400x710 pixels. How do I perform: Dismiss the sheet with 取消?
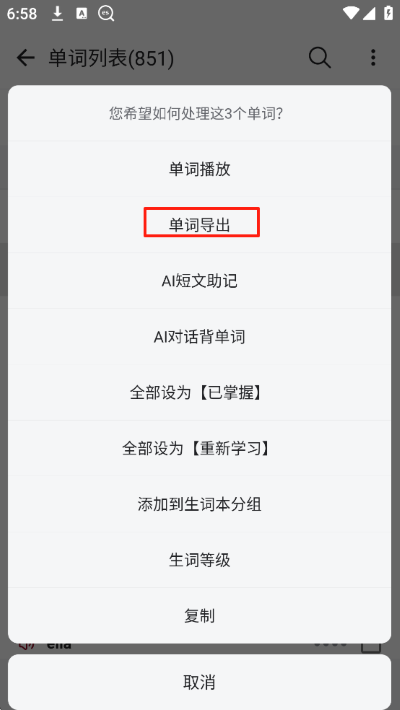pos(199,682)
